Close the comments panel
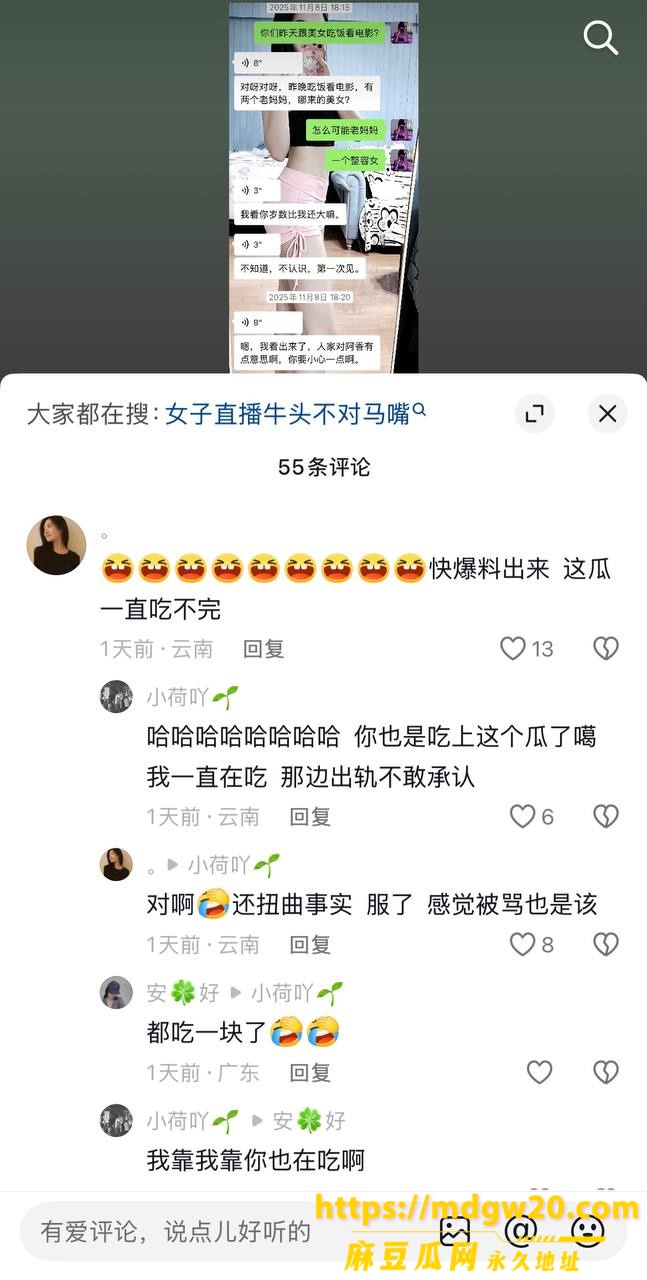This screenshot has height=1280, width=647. pyautogui.click(x=607, y=413)
